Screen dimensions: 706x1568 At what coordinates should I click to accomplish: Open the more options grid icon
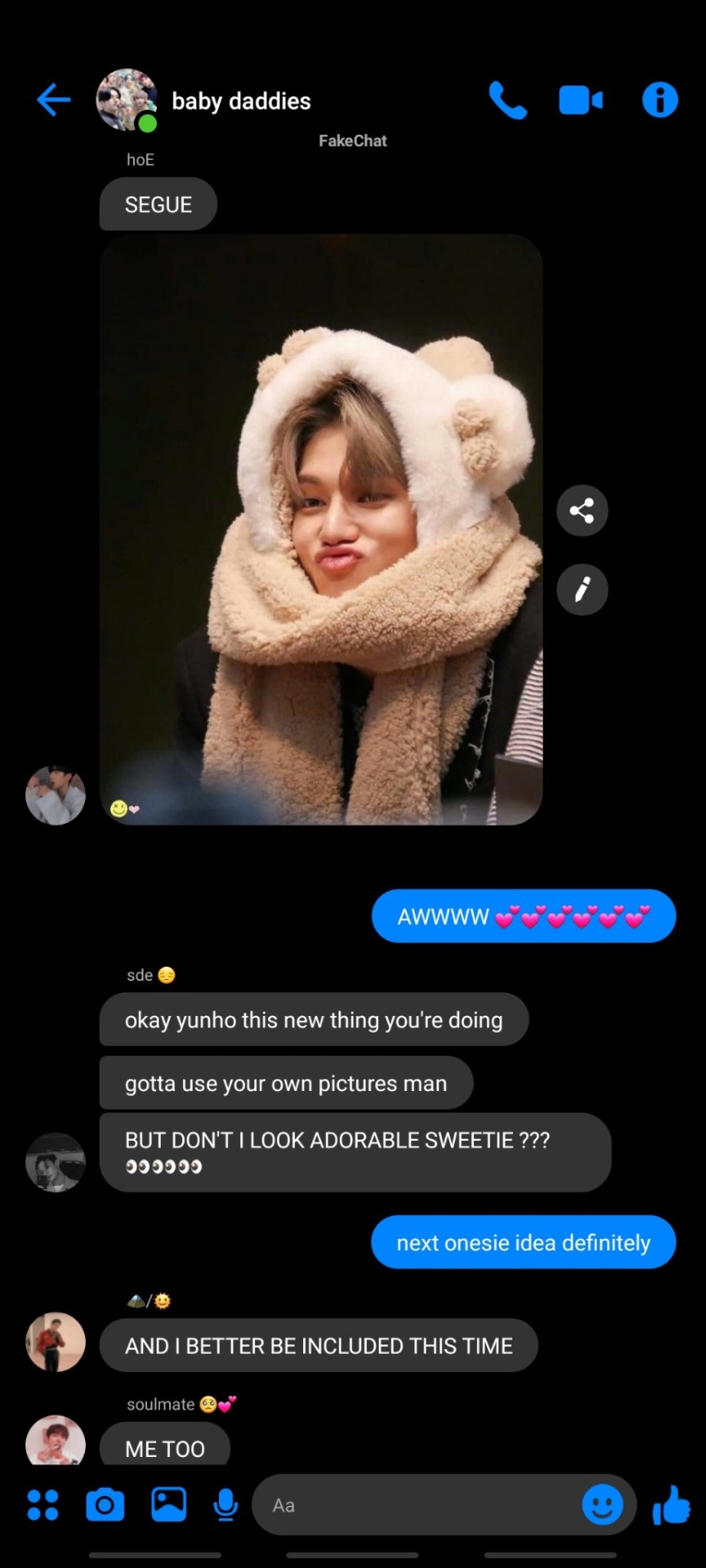42,1505
